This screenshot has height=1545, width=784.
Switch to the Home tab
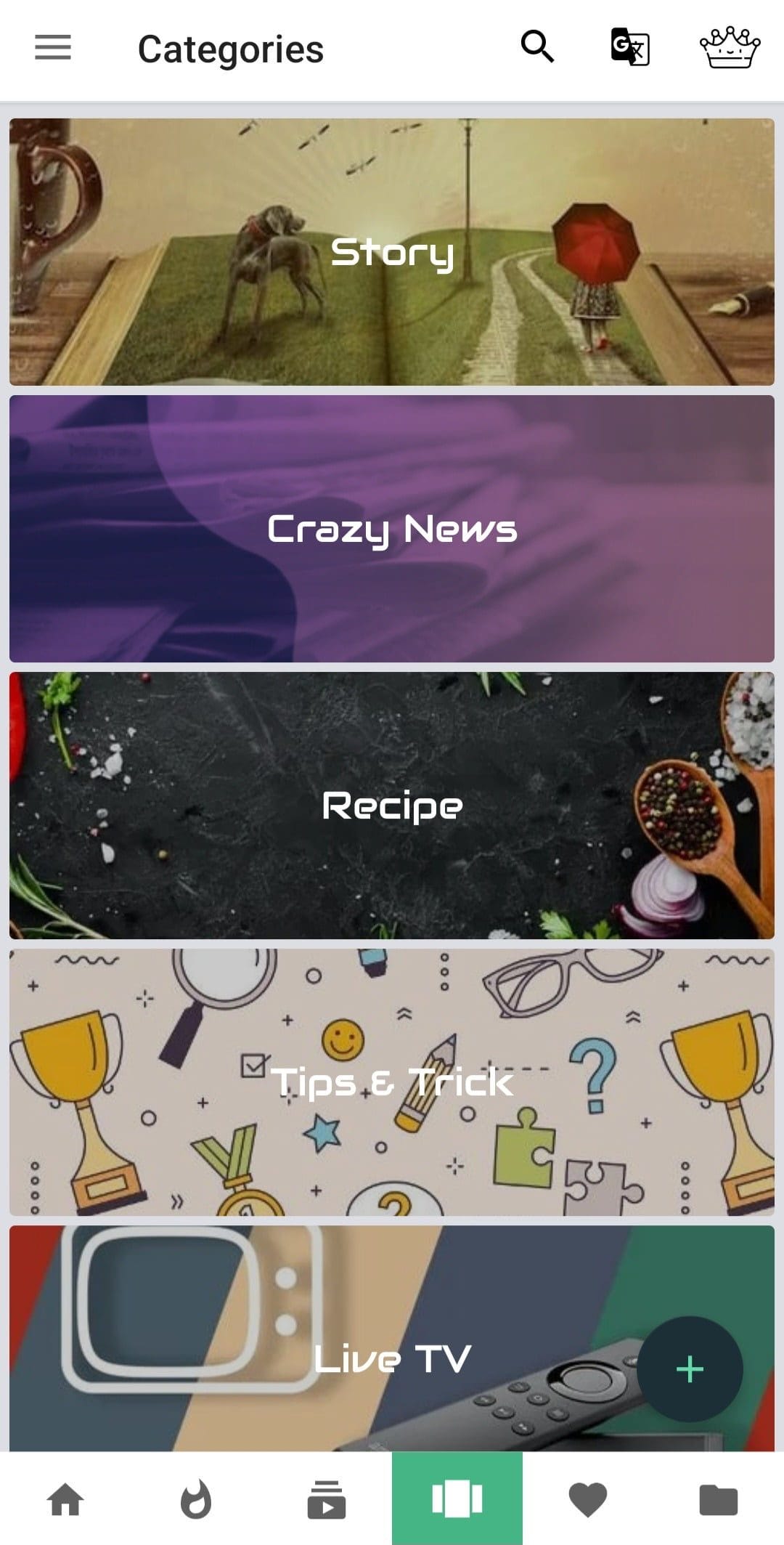[65, 1499]
